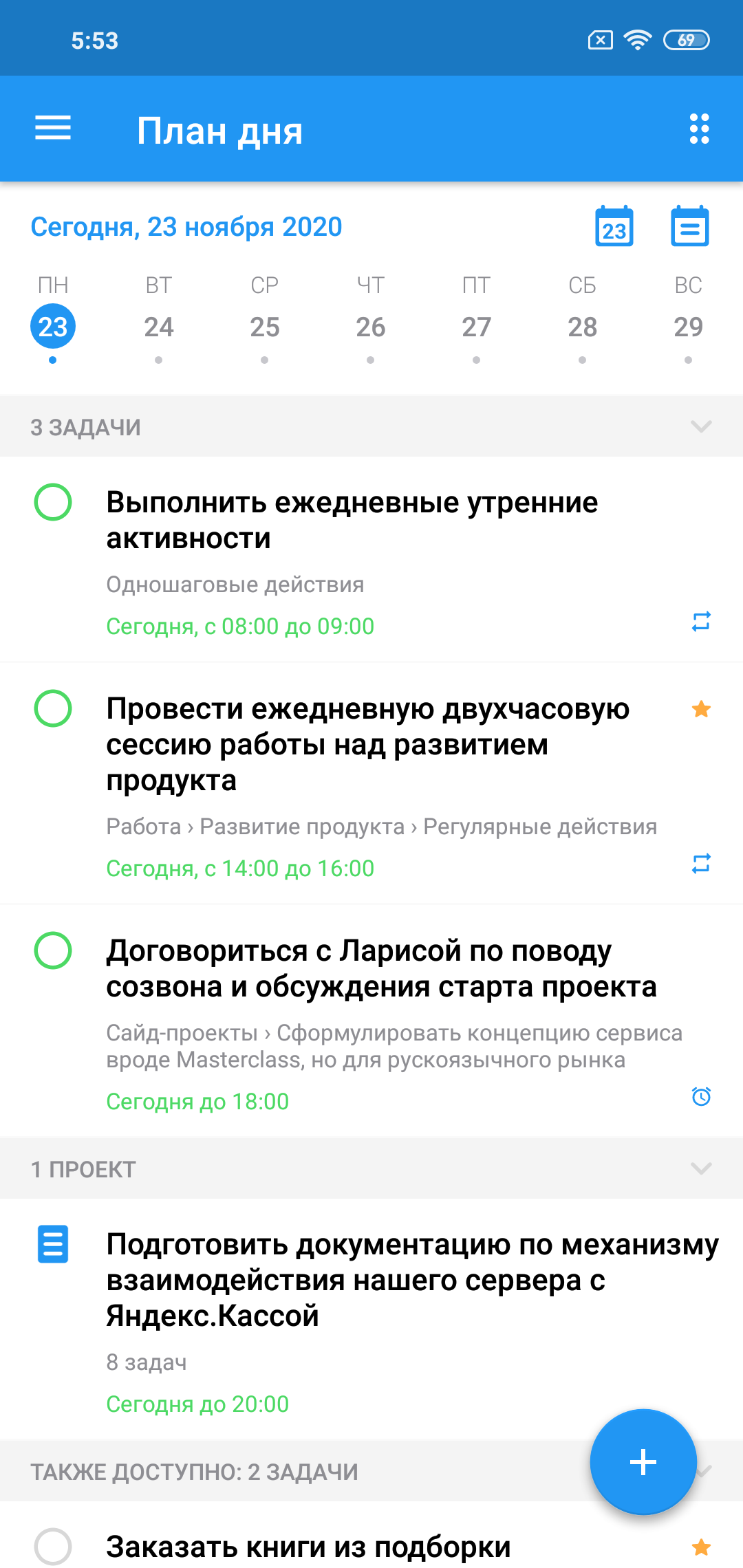Open project 'Подготовить документацию по механизму'
Image resolution: width=743 pixels, height=1568 pixels.
[413, 1280]
